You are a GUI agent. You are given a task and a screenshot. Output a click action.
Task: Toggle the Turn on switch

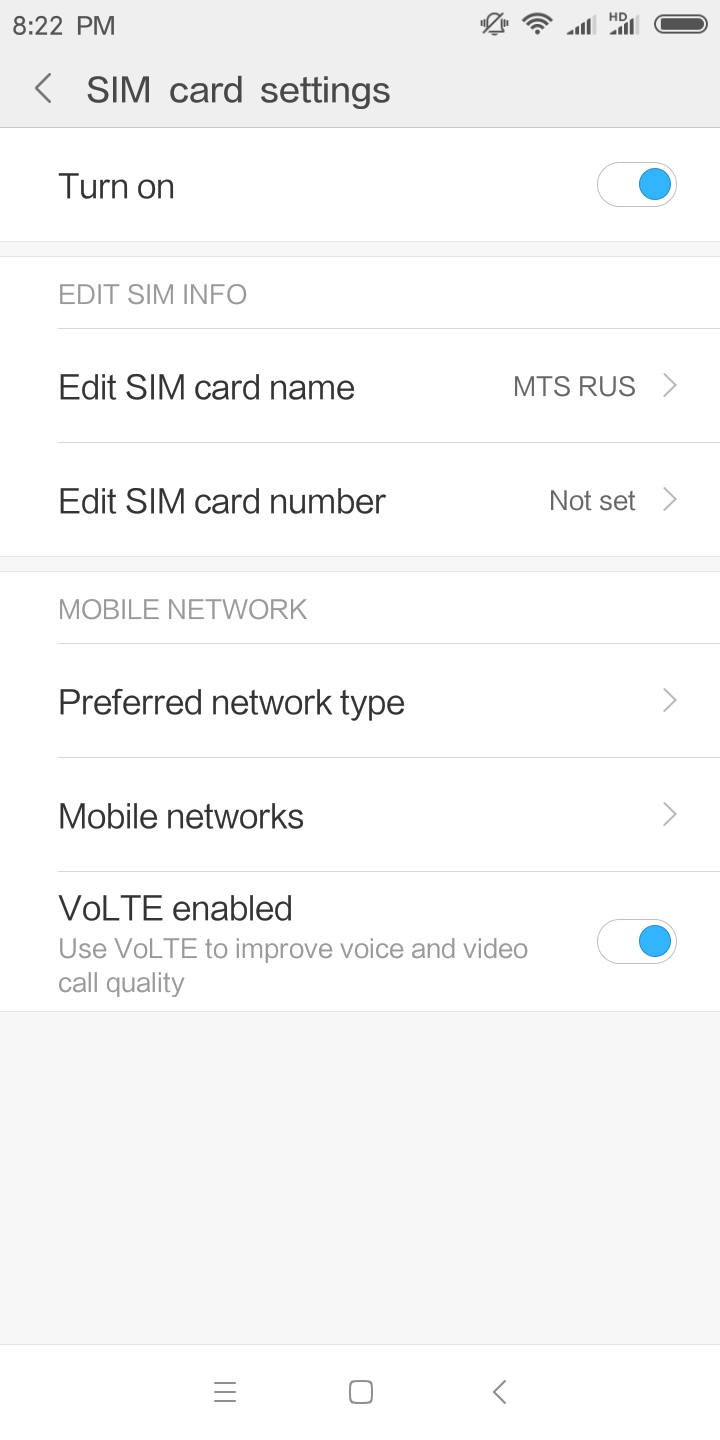636,185
